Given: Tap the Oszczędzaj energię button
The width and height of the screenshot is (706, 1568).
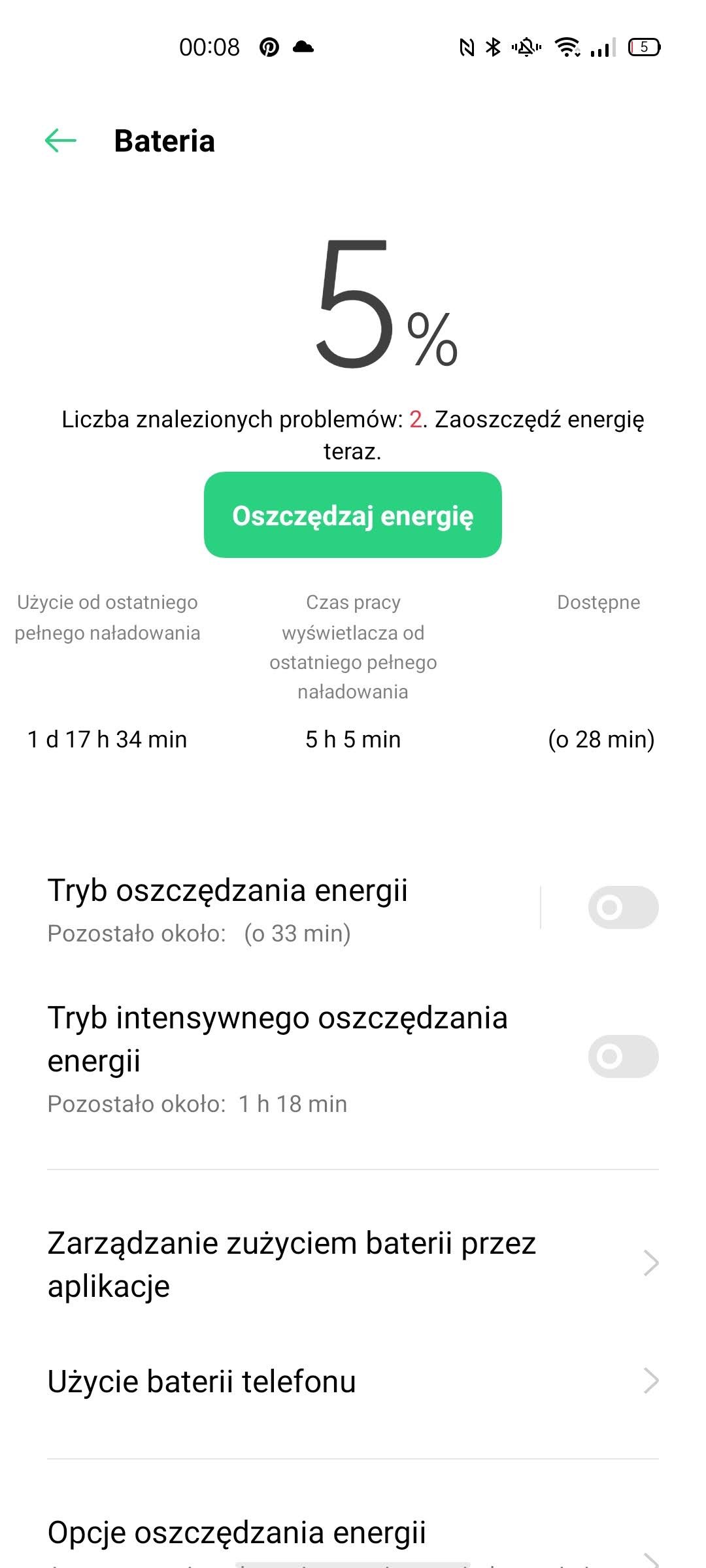Looking at the screenshot, I should 353,515.
